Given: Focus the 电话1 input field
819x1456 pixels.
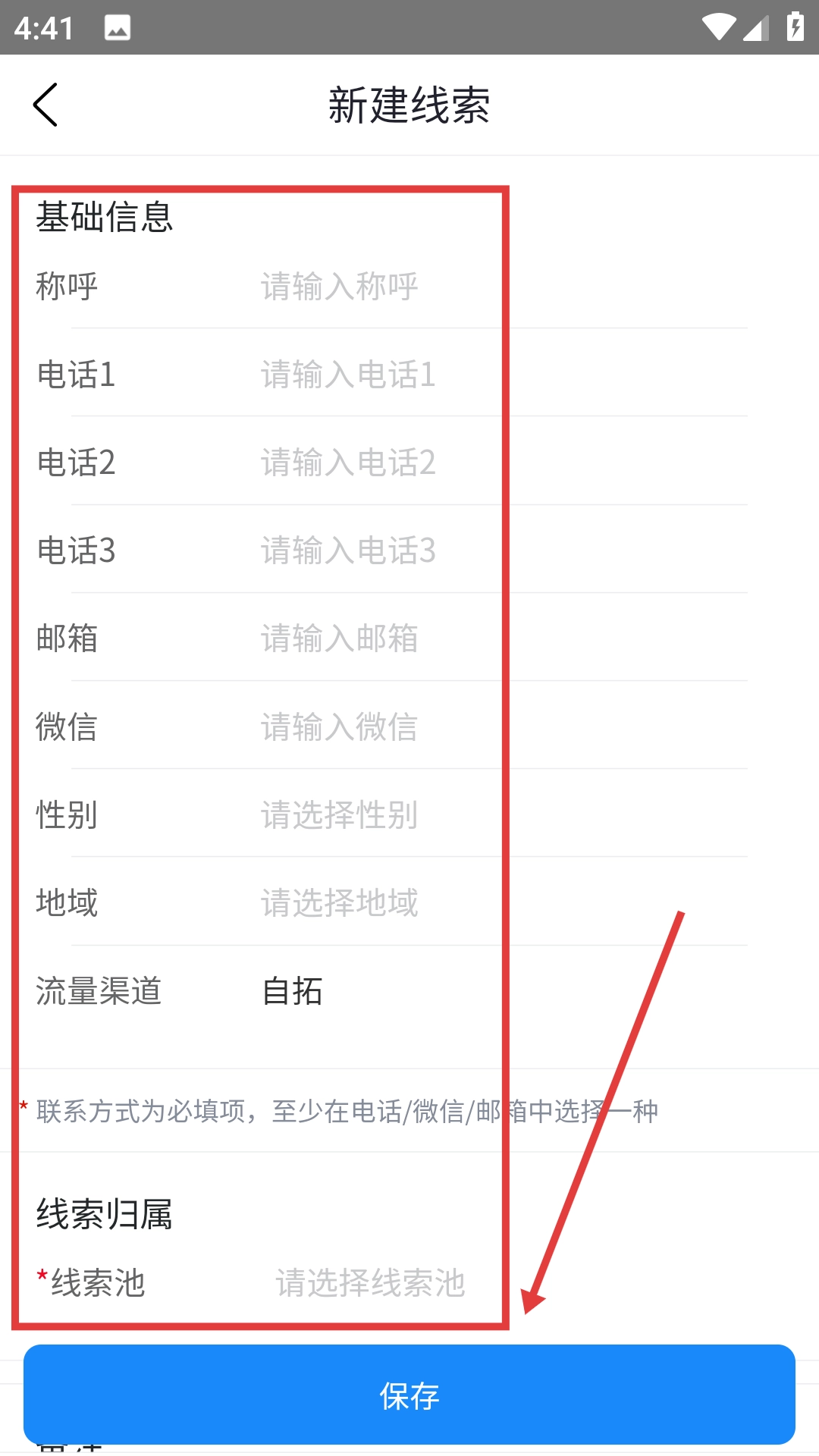Looking at the screenshot, I should 455,375.
